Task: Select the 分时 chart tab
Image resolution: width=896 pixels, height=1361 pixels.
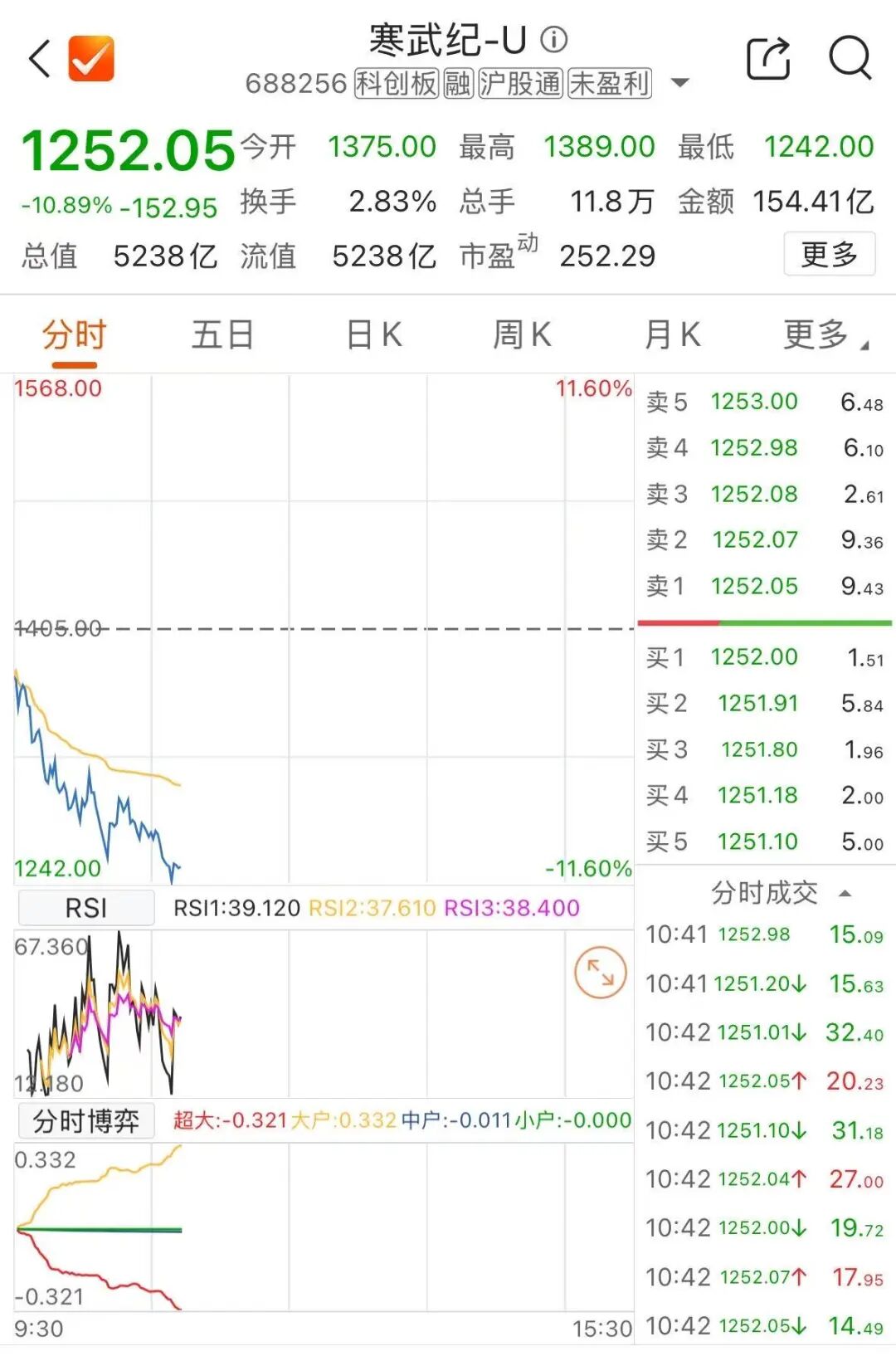Action: pyautogui.click(x=75, y=335)
